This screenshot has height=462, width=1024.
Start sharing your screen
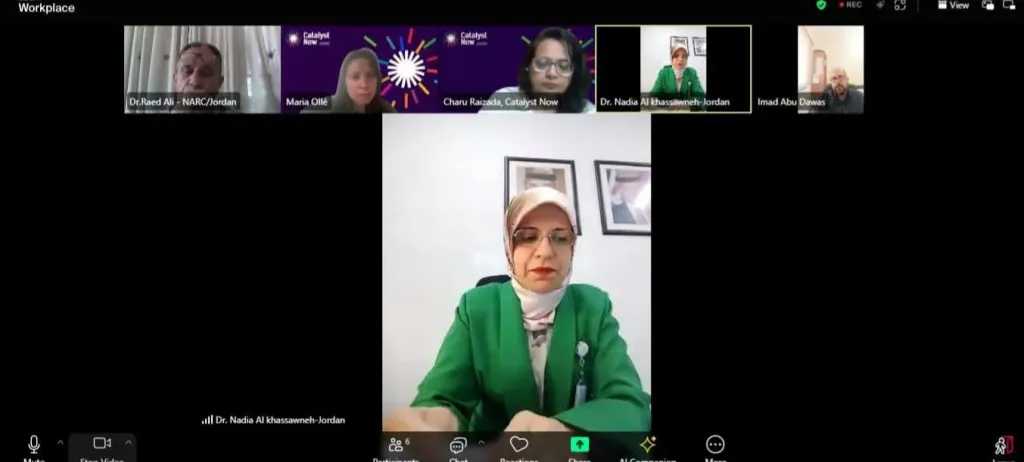click(x=579, y=446)
